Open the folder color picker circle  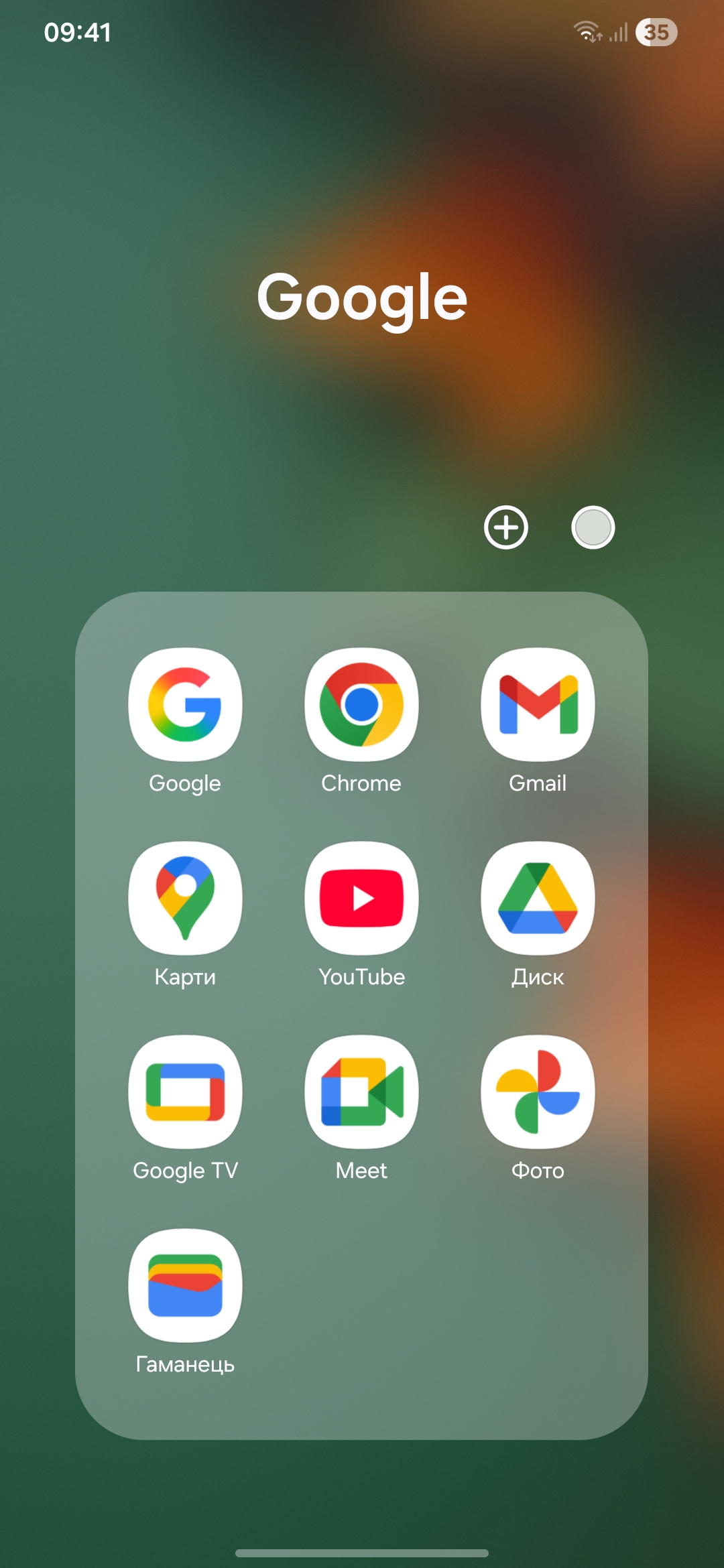[593, 527]
